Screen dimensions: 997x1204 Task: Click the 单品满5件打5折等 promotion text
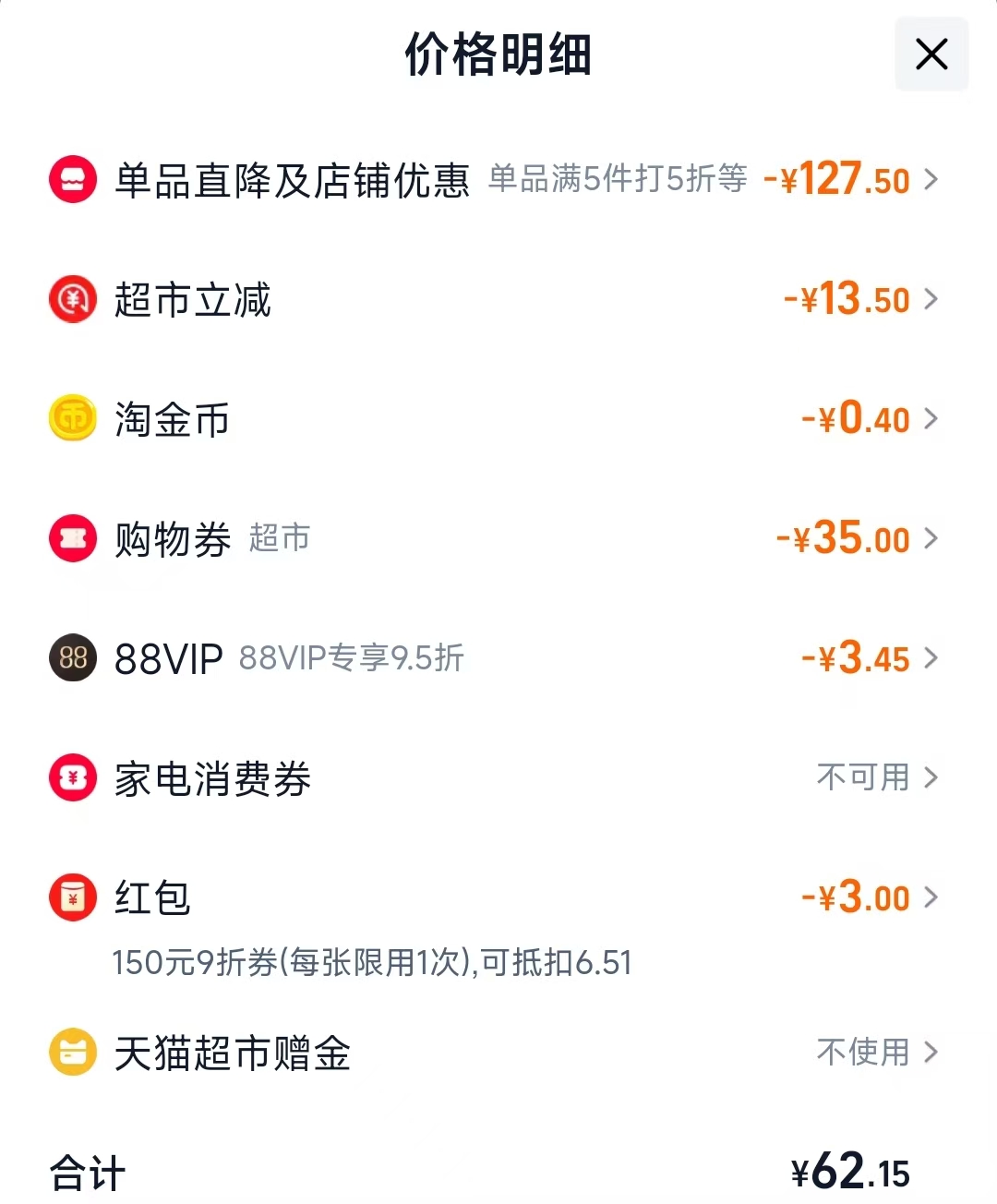coord(617,181)
